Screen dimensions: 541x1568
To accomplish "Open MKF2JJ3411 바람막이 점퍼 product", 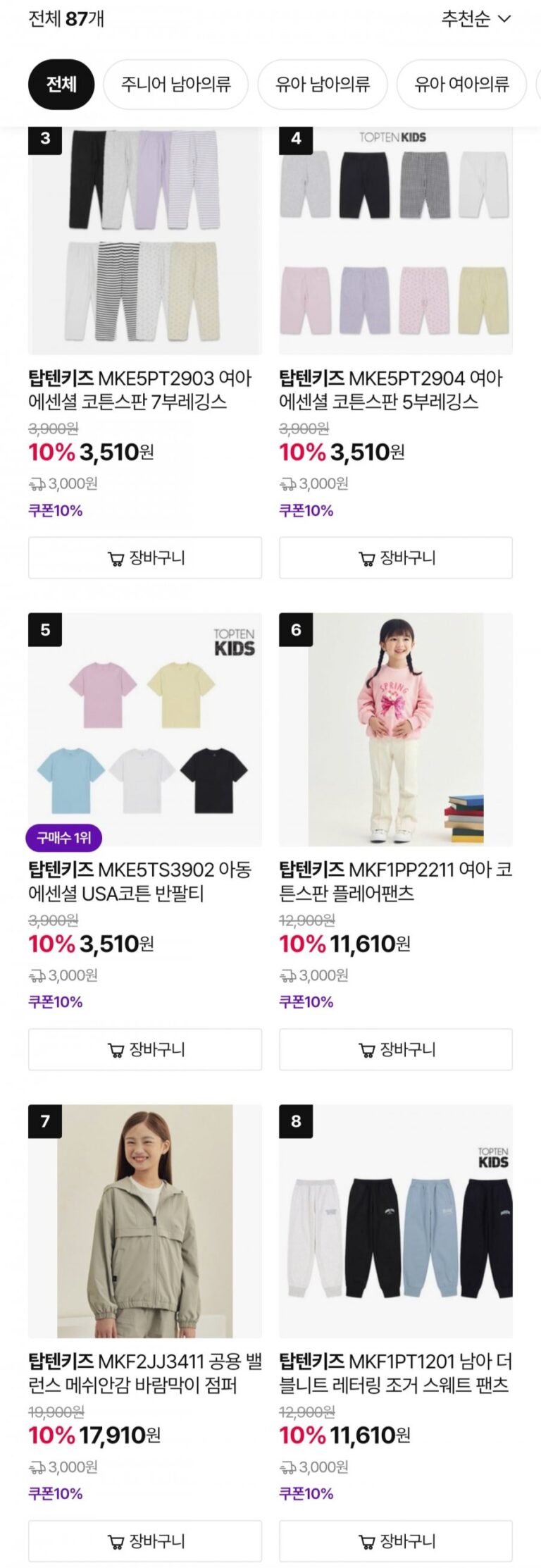I will pyautogui.click(x=145, y=1221).
